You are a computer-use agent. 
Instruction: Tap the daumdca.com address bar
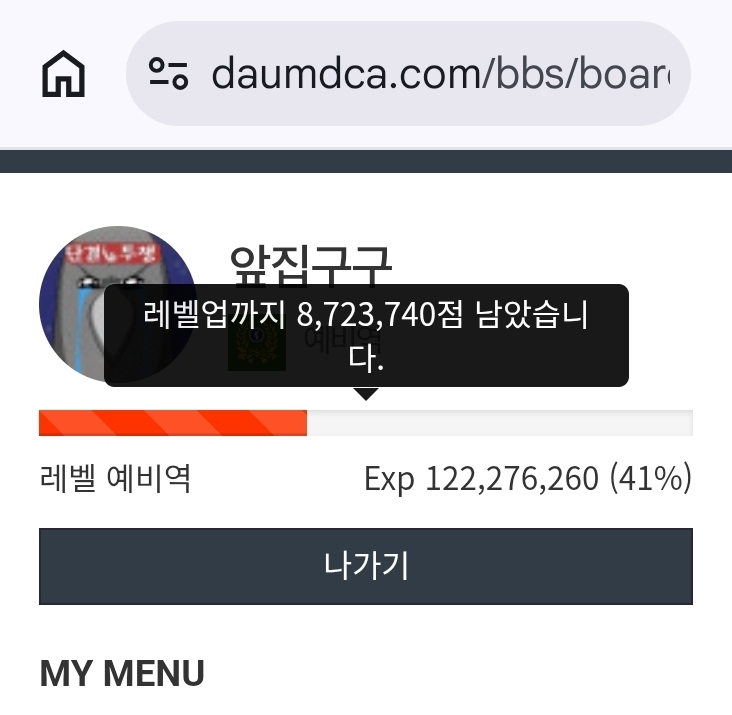[440, 74]
